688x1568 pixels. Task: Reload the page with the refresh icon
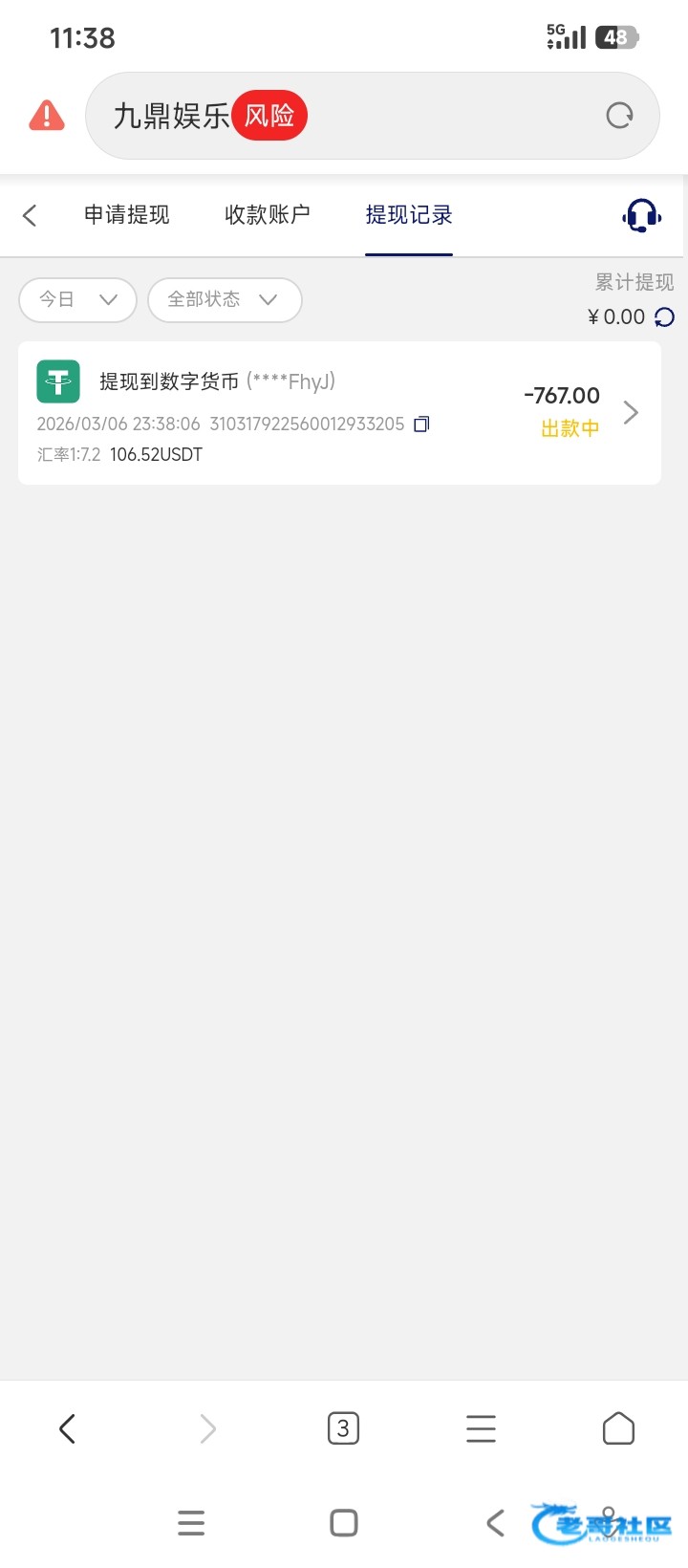619,116
